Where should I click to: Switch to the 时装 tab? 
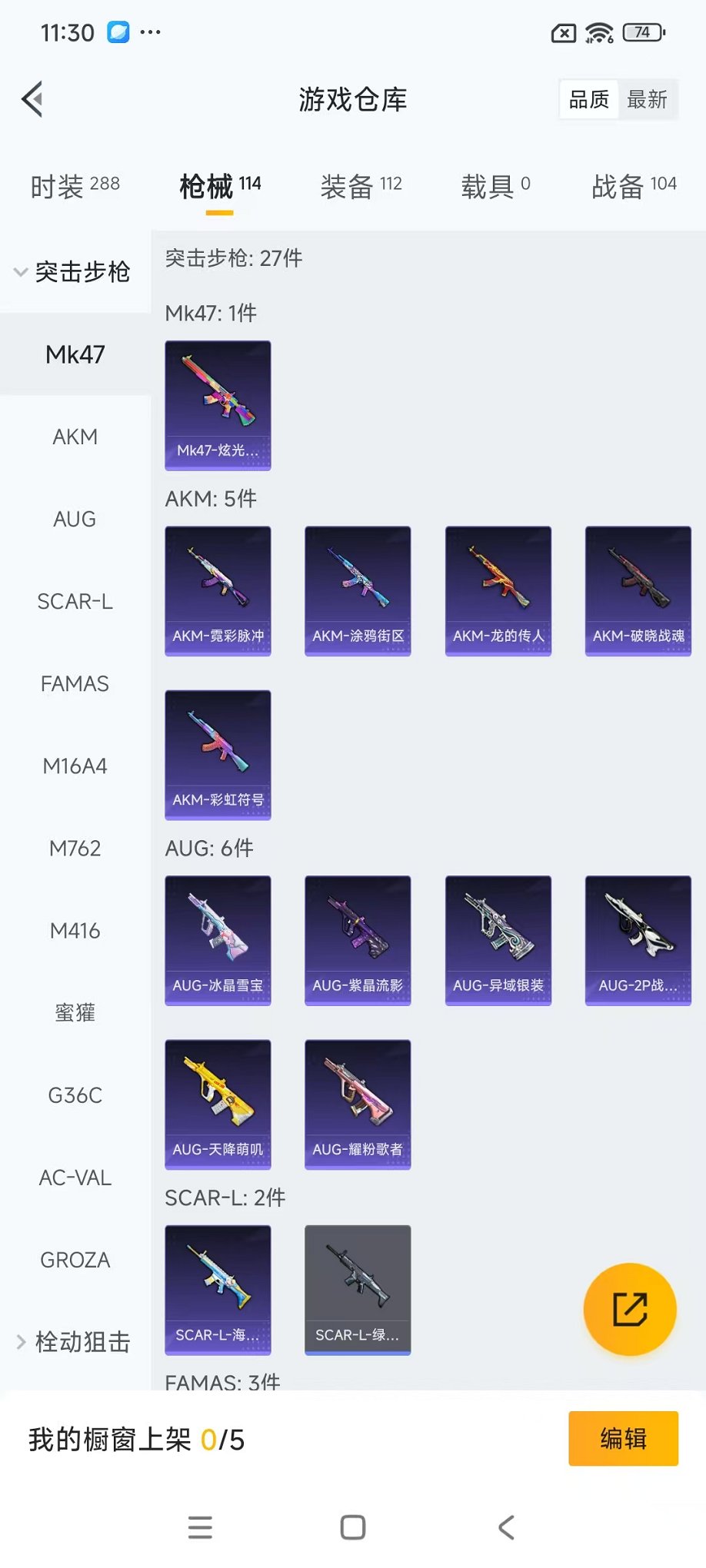(x=75, y=186)
